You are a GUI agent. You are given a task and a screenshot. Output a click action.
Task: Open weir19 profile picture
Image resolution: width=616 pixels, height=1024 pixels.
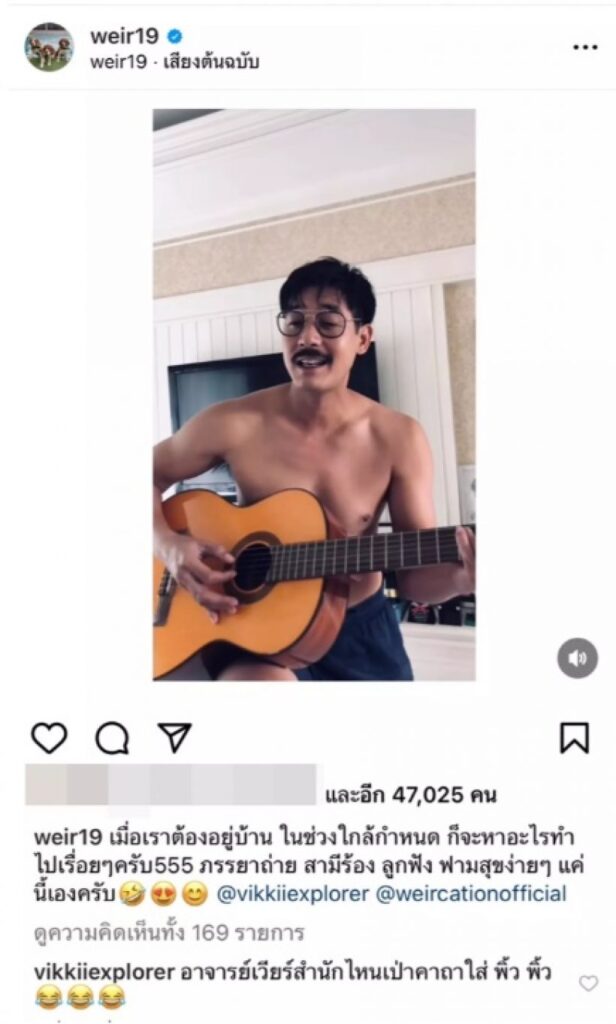coord(49,46)
